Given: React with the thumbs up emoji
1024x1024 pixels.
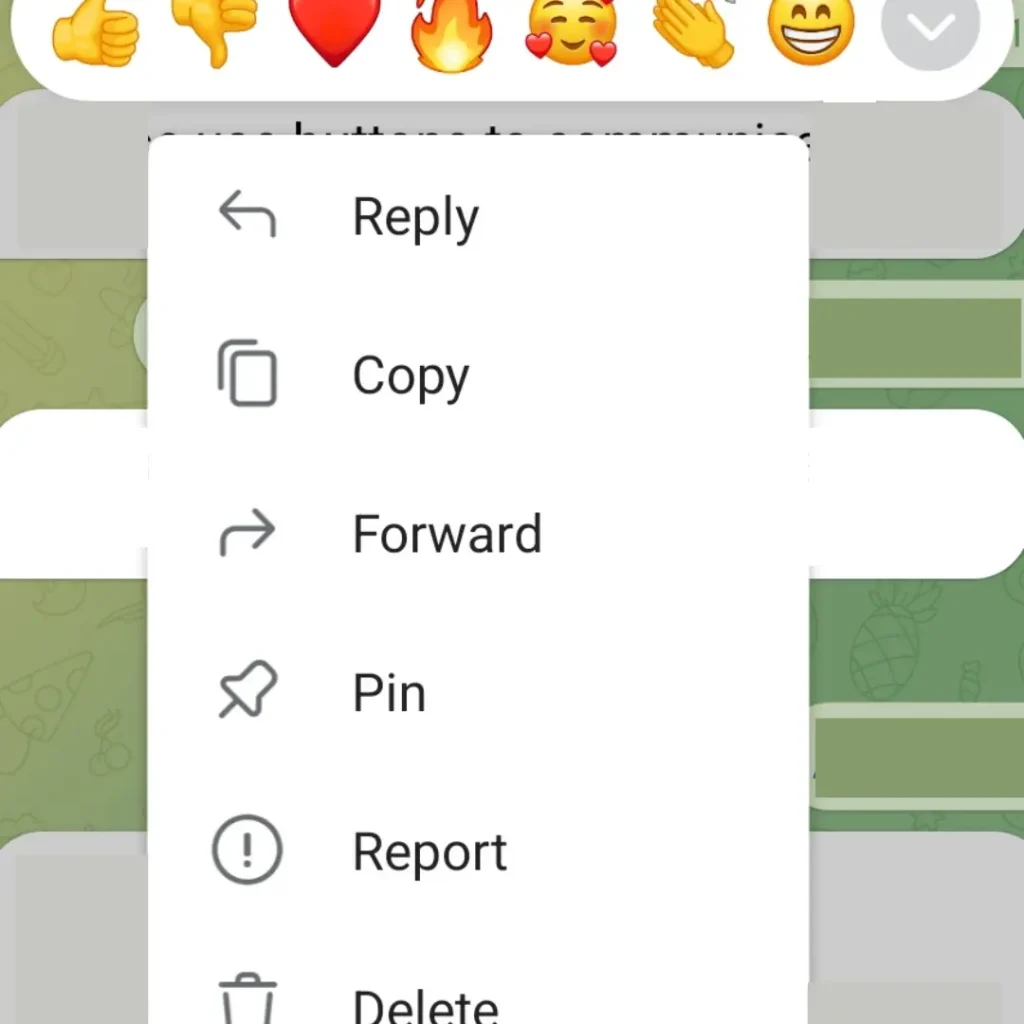Looking at the screenshot, I should pos(95,32).
